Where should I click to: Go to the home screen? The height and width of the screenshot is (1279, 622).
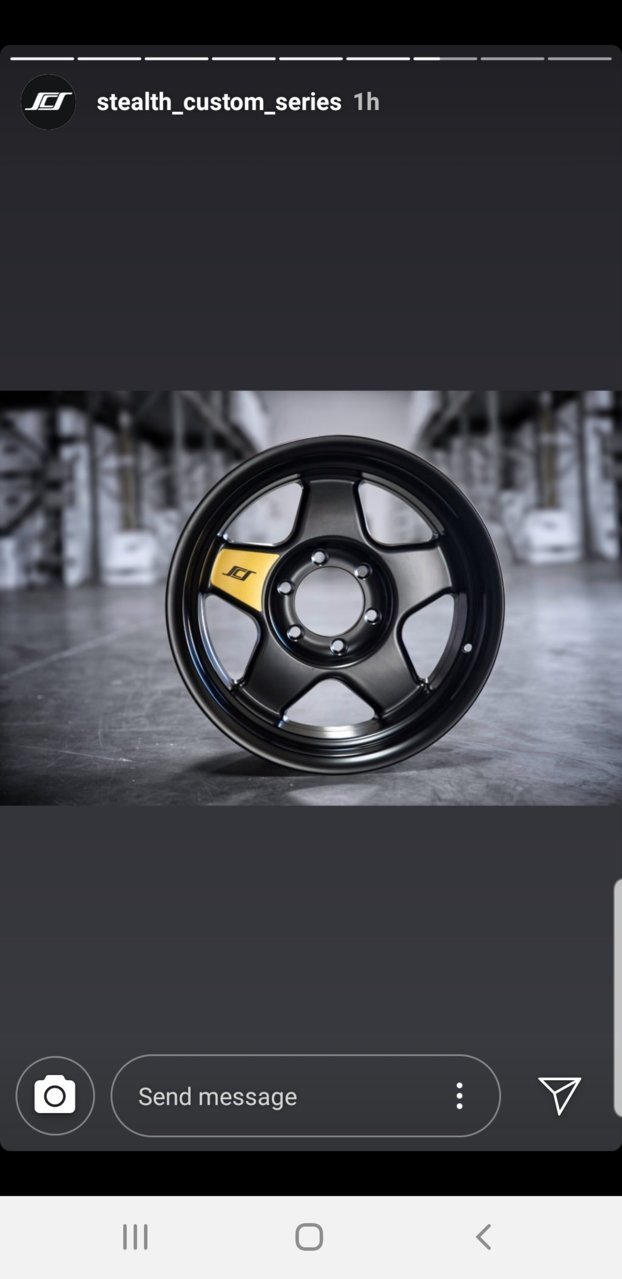coord(309,1237)
